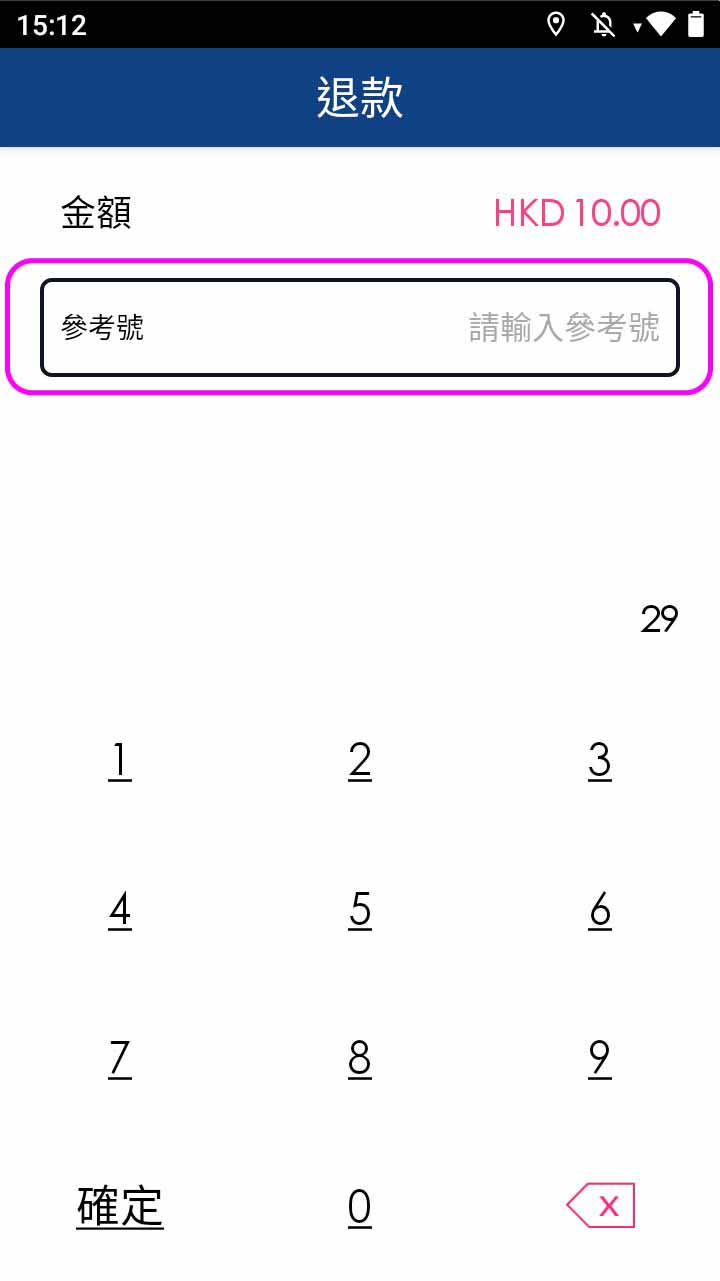Confirm the refund with 確定
This screenshot has height=1281, width=720.
pyautogui.click(x=120, y=1206)
